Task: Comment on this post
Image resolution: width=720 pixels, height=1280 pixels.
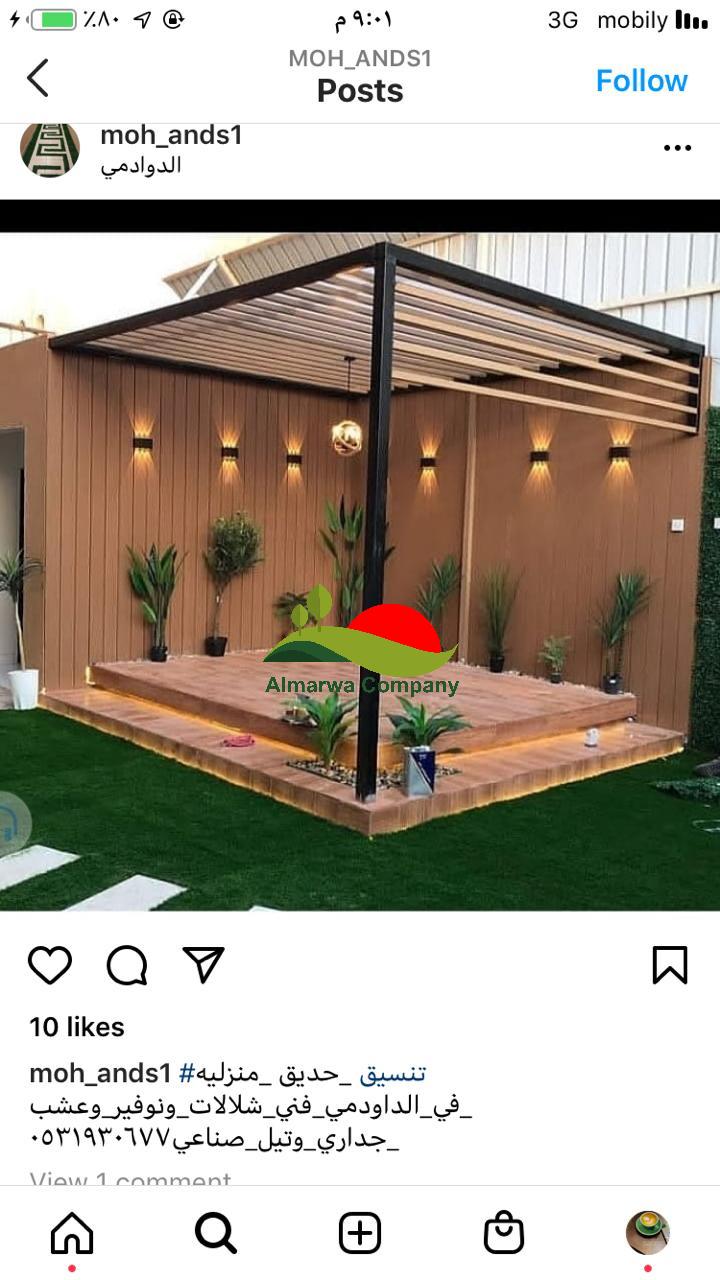Action: (127, 965)
